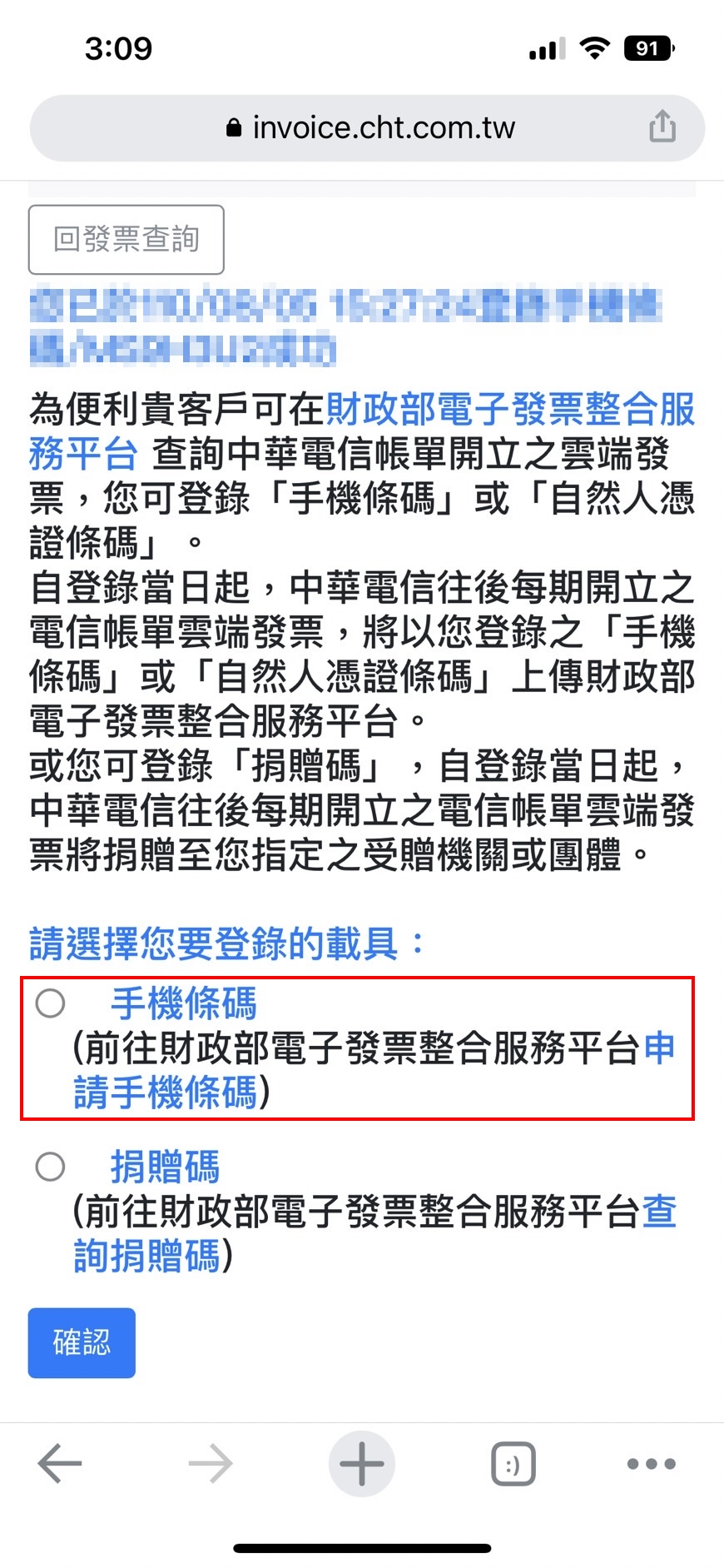Image resolution: width=724 pixels, height=1568 pixels.
Task: Select the 捐贈碼 radio option
Action: coord(51,1166)
